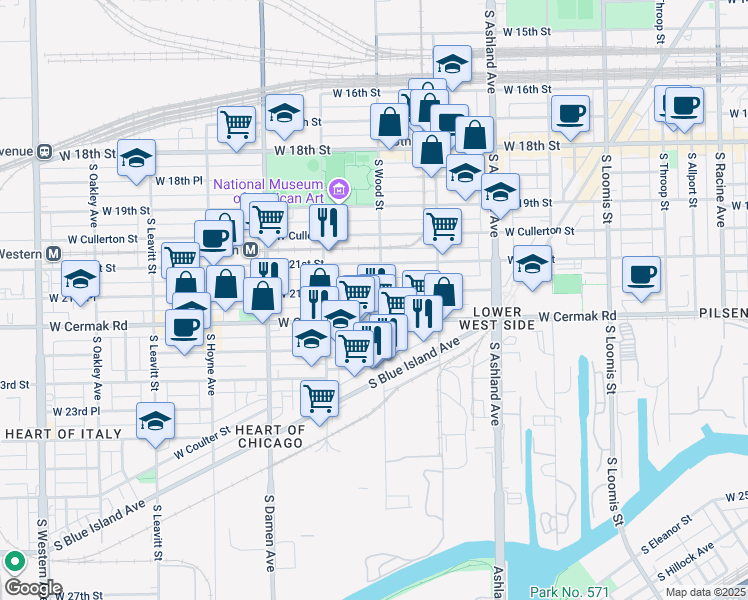This screenshot has width=748, height=600.
Task: Open the cafe marker near S Racine Ave
Action: 684,107
